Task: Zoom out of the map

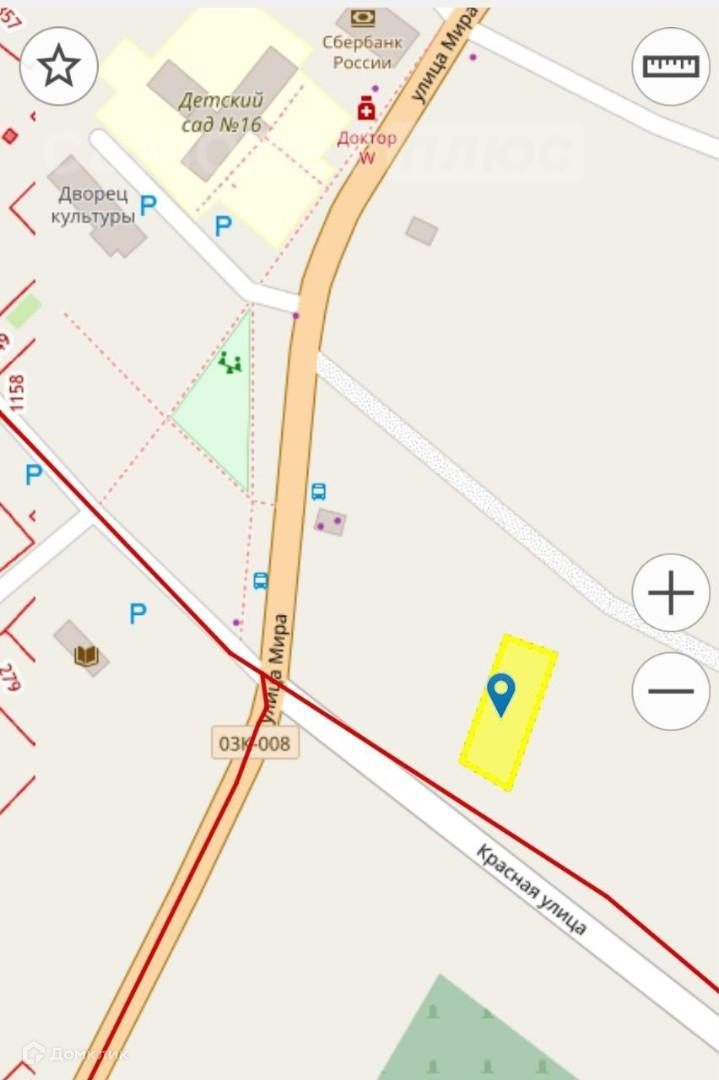Action: (x=670, y=691)
